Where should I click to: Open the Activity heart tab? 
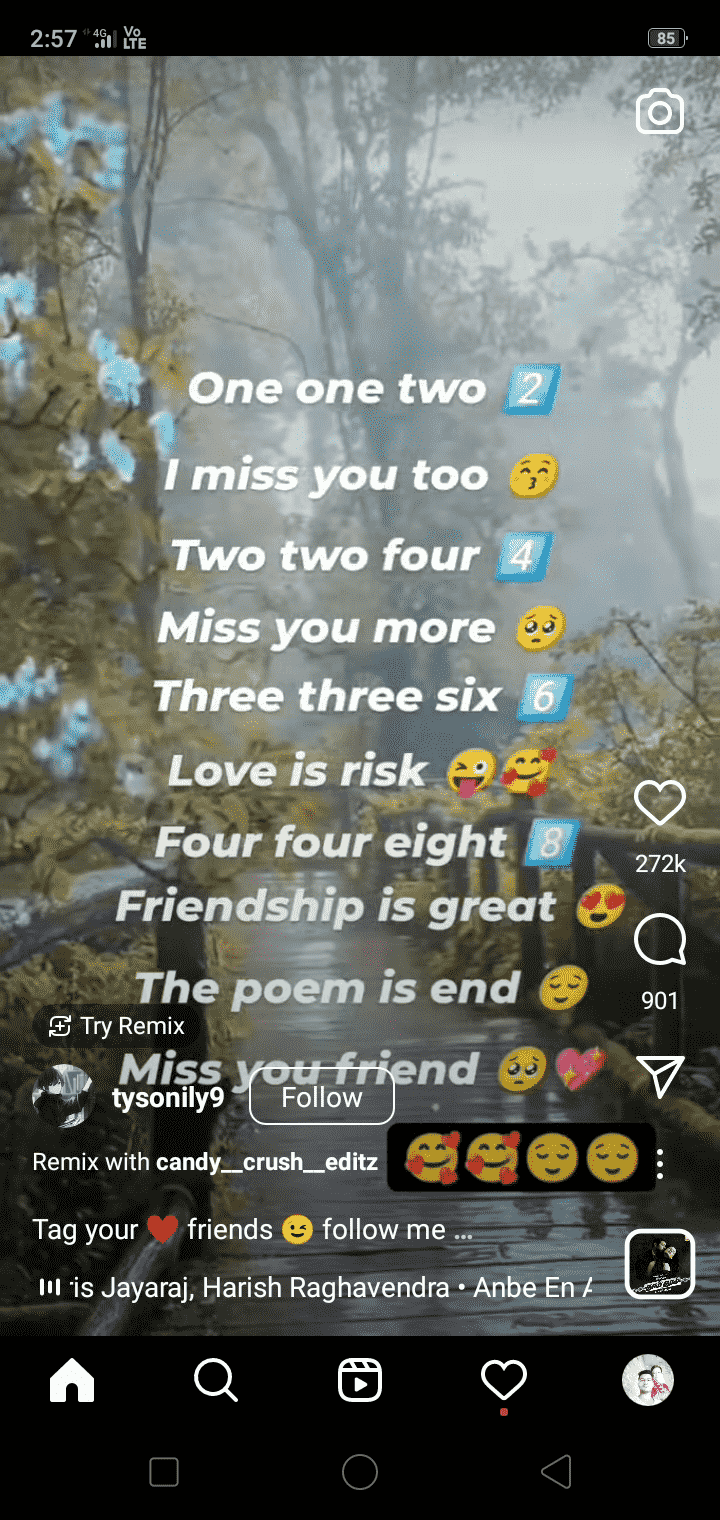click(x=503, y=1382)
